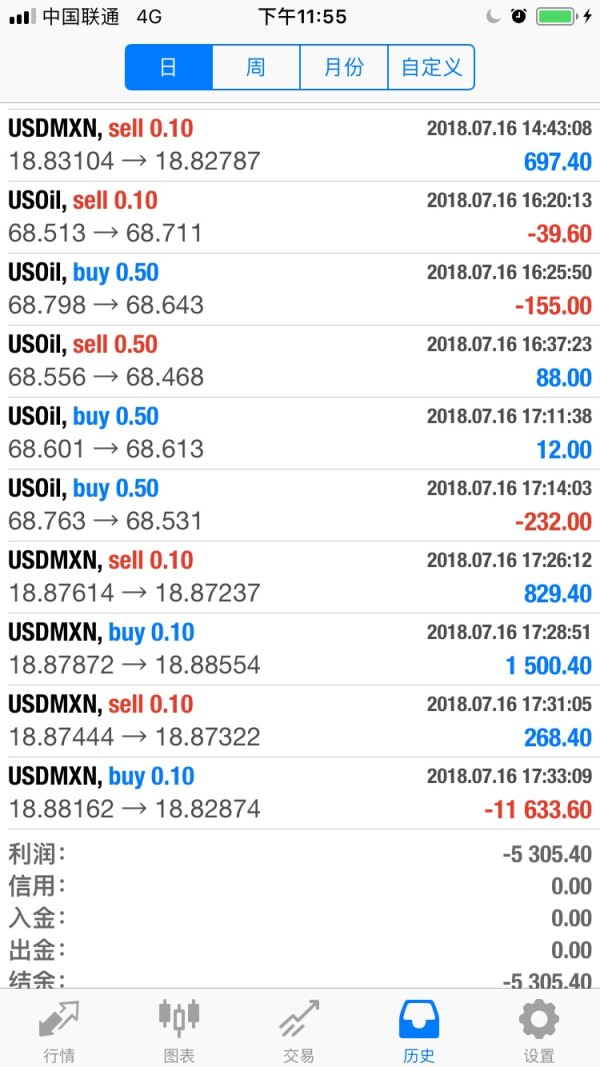Expand the USDMXN sell trade at 14:43:08
The image size is (600, 1067).
pyautogui.click(x=300, y=145)
